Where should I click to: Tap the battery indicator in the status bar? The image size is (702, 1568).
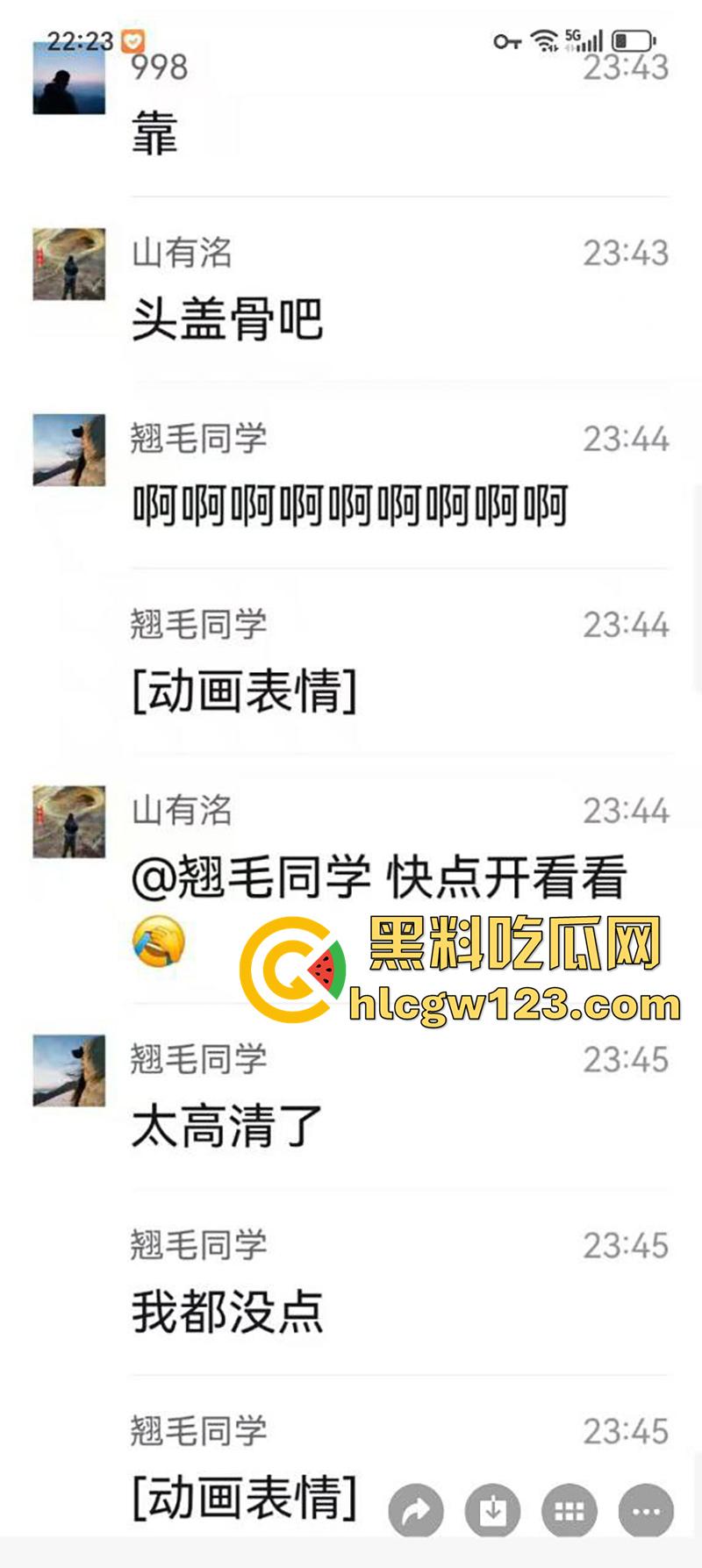click(634, 39)
